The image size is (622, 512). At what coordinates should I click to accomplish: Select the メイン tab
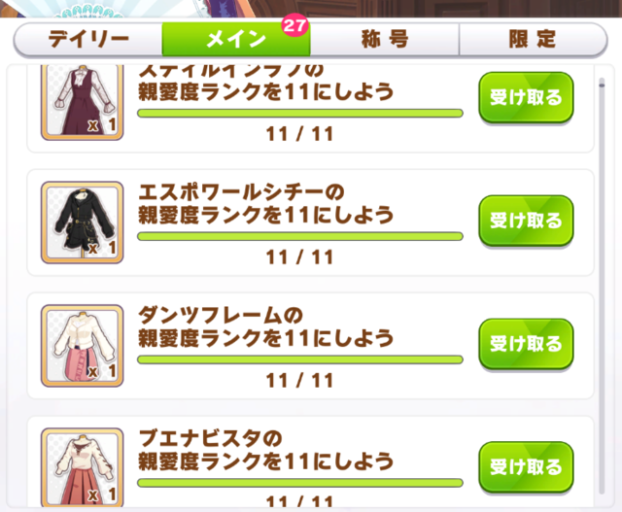[236, 40]
